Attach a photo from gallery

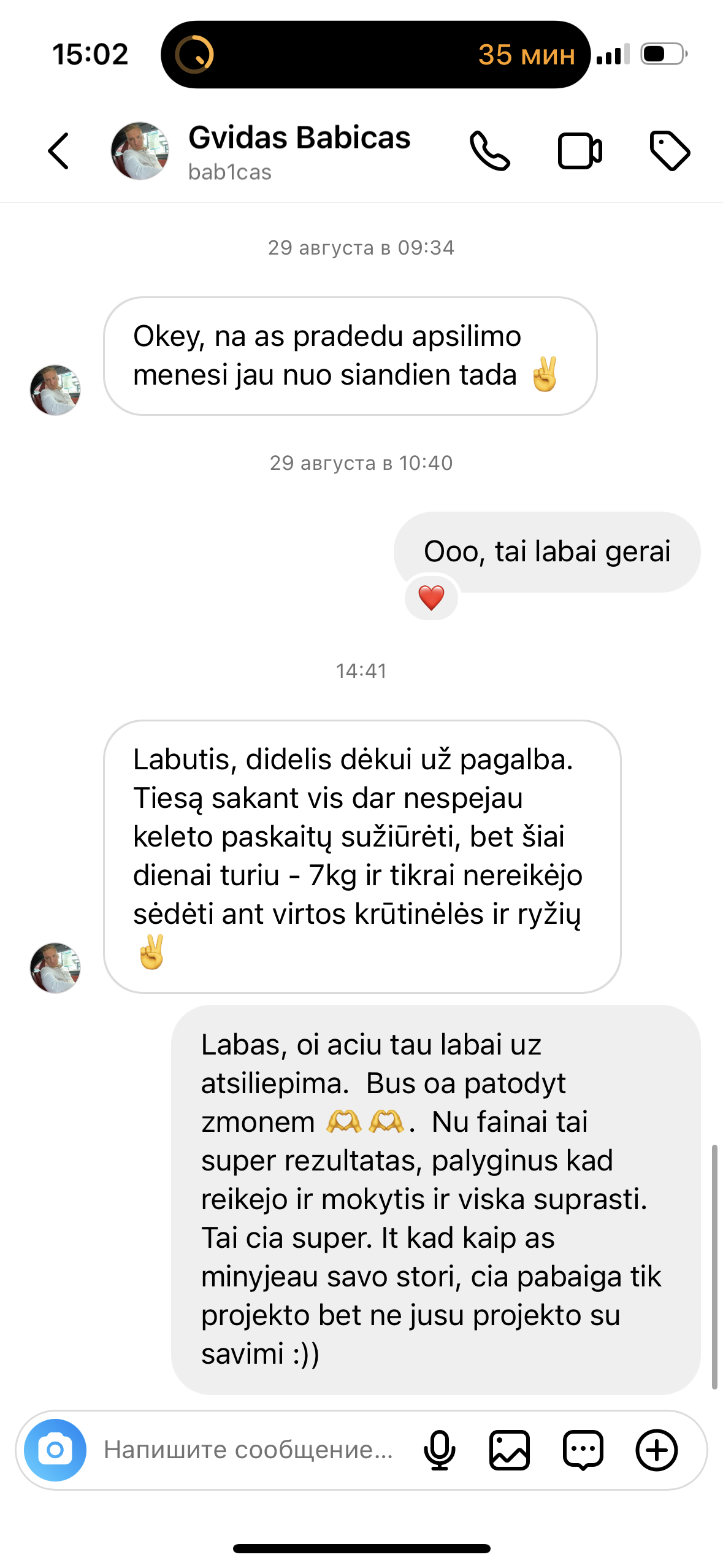click(510, 1450)
